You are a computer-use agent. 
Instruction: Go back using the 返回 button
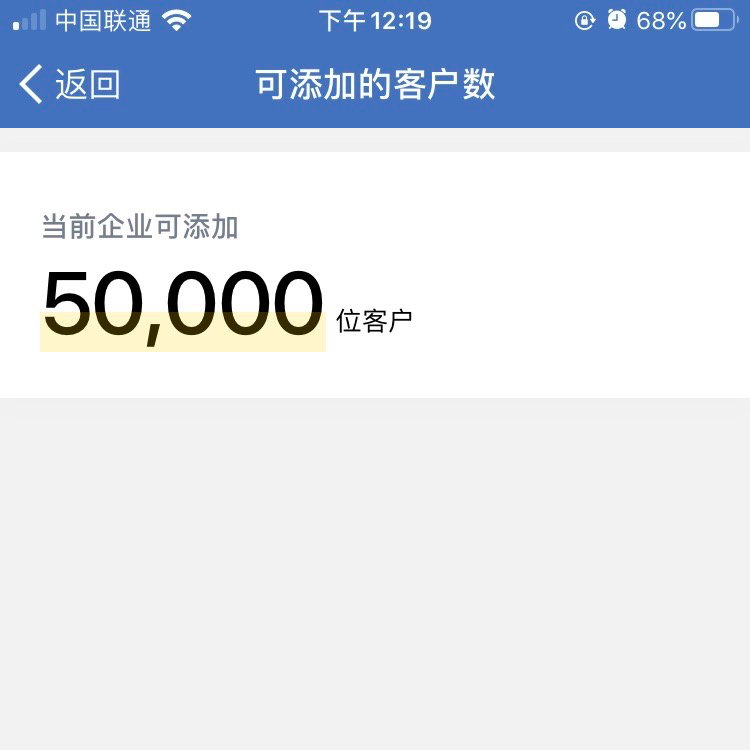pyautogui.click(x=70, y=85)
